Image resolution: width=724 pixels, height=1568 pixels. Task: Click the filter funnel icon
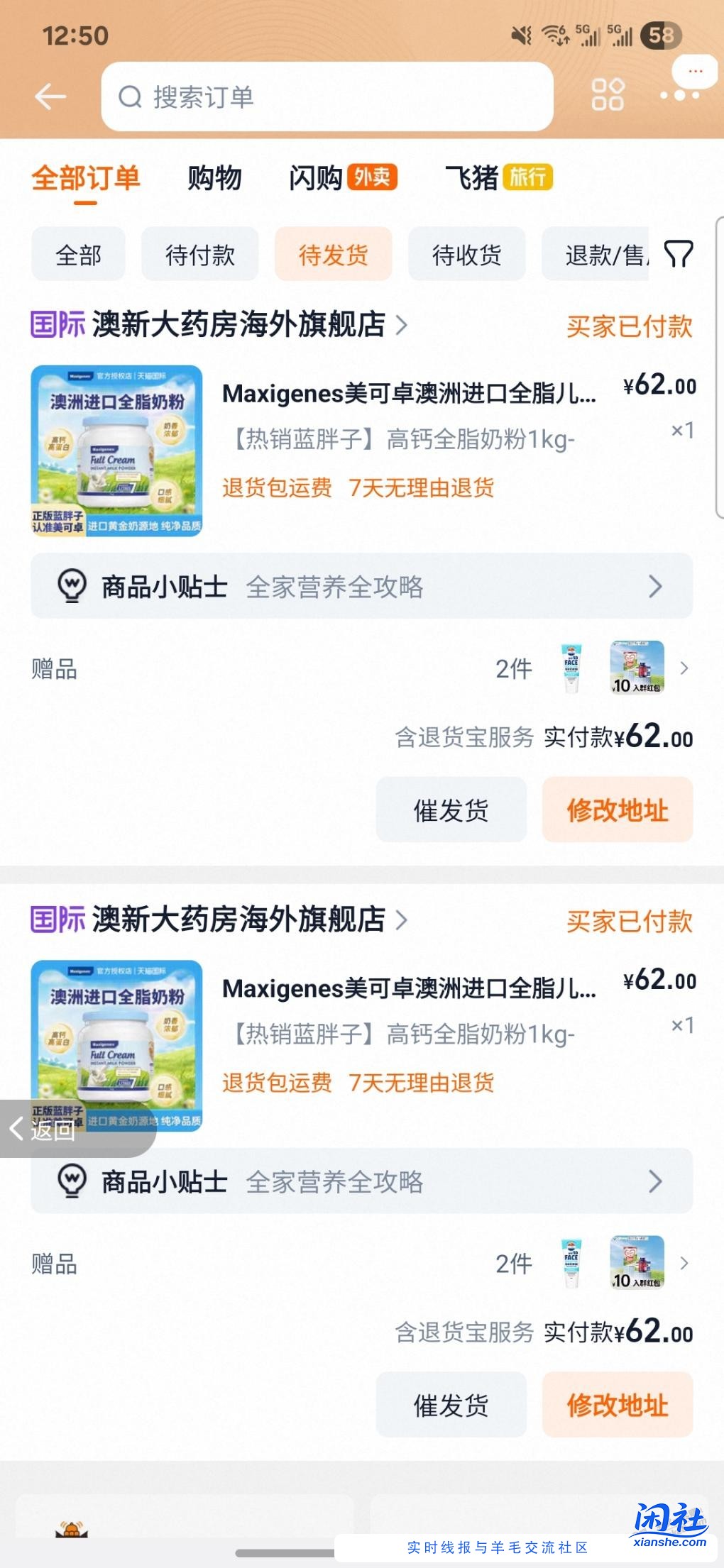coord(677,254)
